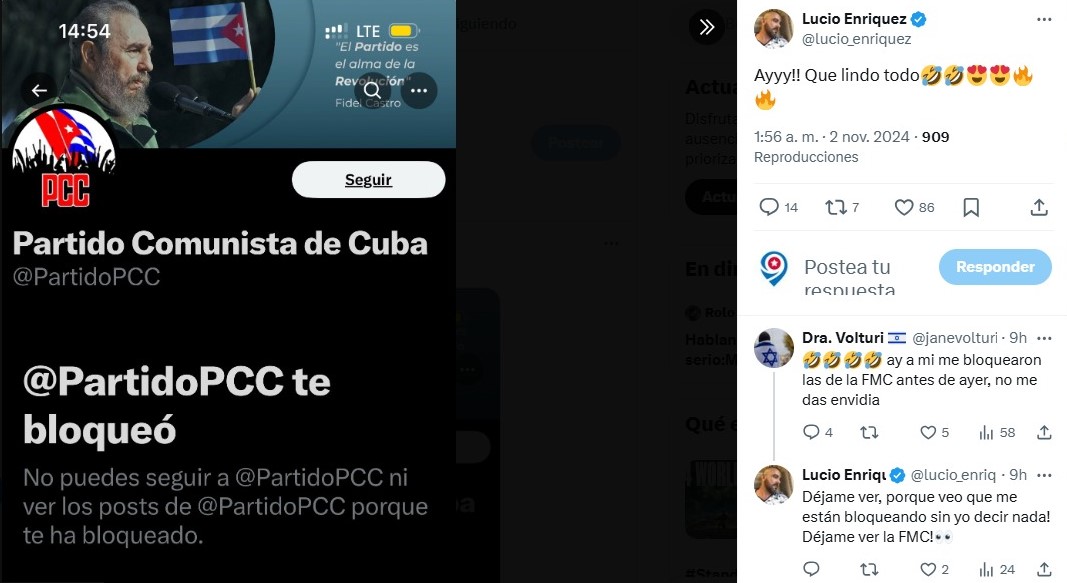The height and width of the screenshot is (583, 1067).
Task: Like Lucio's reply about the FMC
Action: [x=927, y=569]
